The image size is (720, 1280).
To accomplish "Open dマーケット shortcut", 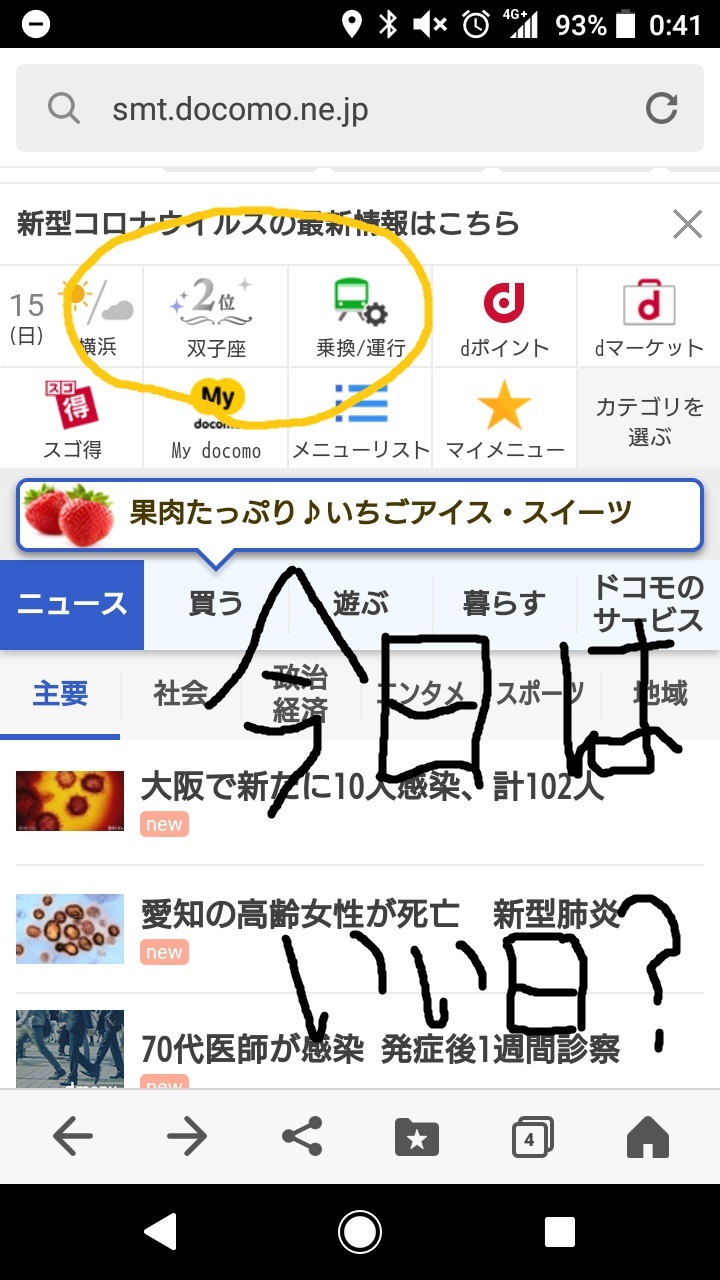I will point(648,317).
